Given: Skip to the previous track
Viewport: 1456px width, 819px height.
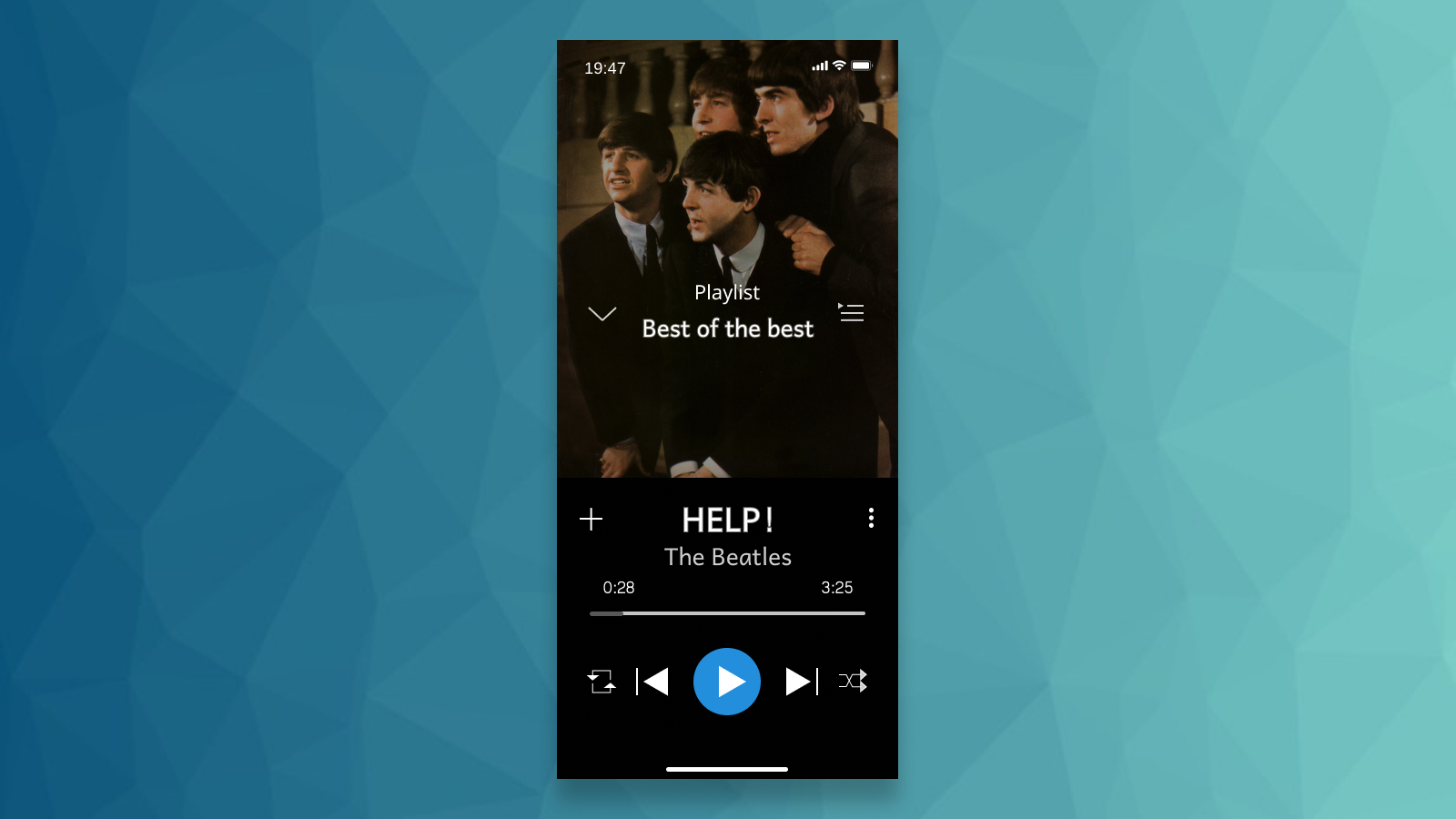Looking at the screenshot, I should tap(652, 682).
